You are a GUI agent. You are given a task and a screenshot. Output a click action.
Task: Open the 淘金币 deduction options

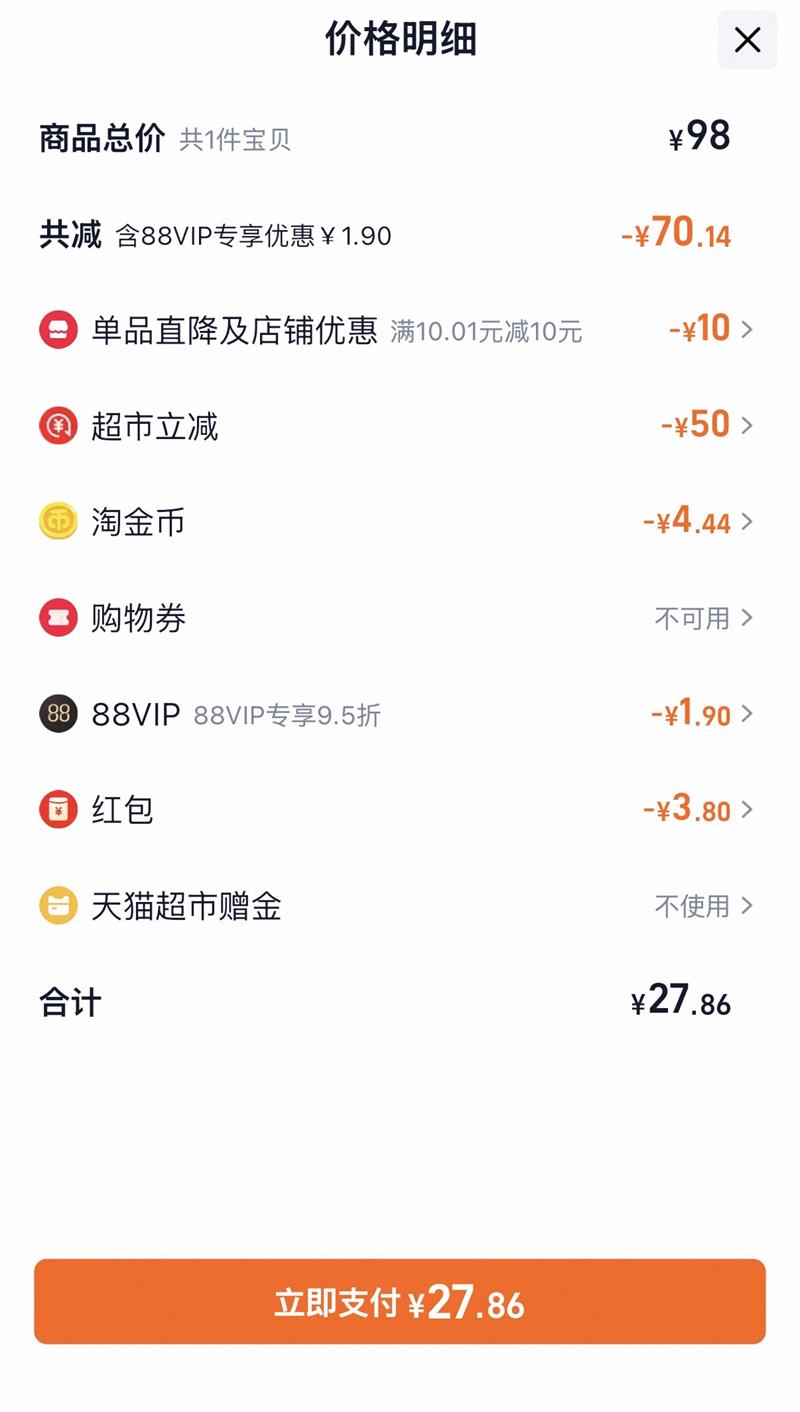tap(400, 522)
